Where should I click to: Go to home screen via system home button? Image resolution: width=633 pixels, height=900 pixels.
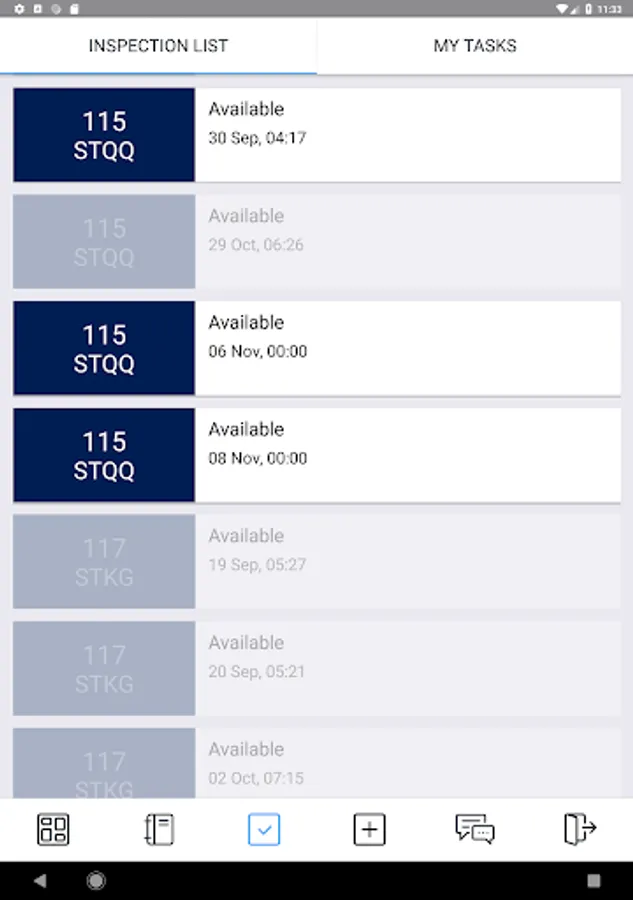(x=96, y=881)
